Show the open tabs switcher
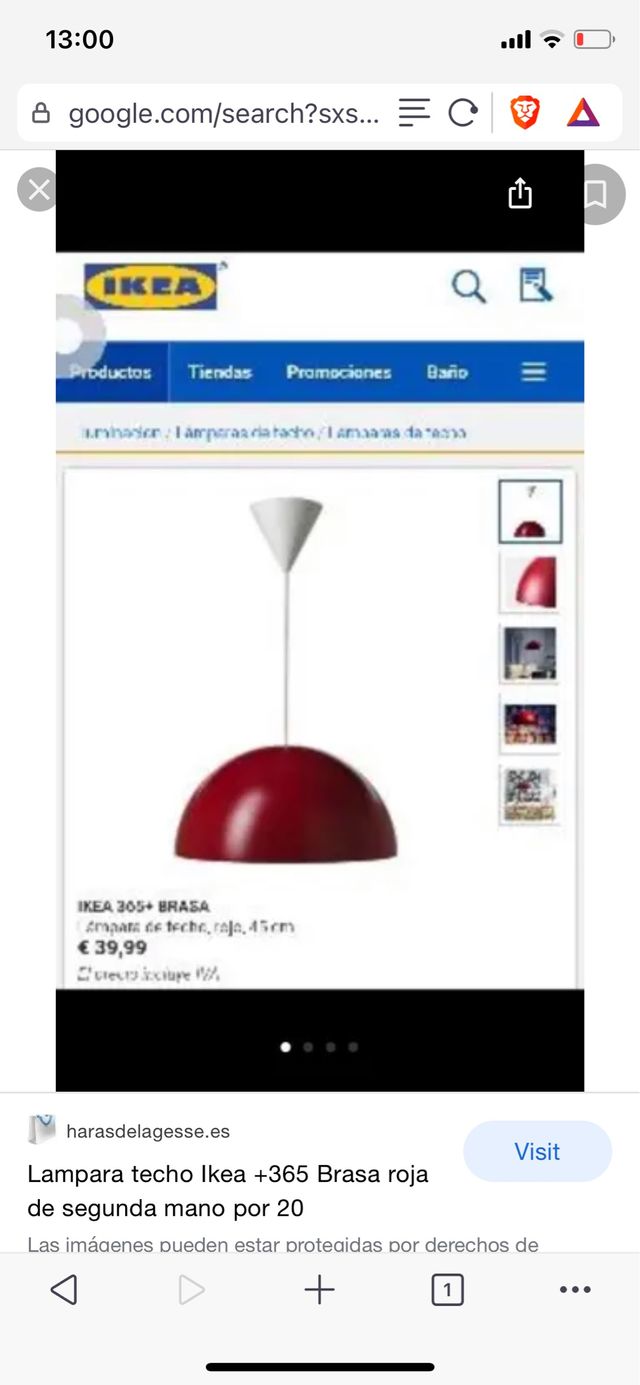 (447, 1290)
